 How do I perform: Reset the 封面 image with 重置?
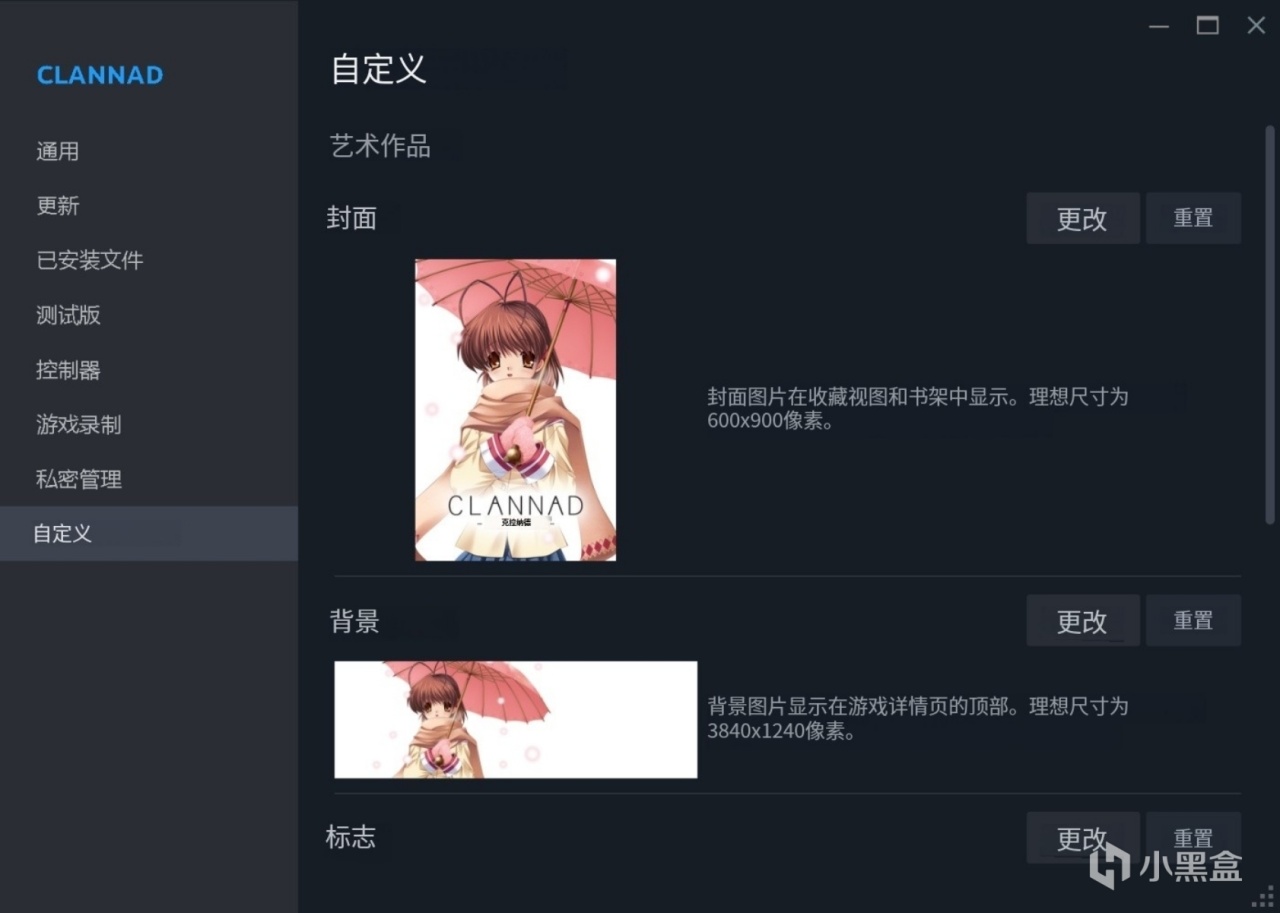(1192, 219)
